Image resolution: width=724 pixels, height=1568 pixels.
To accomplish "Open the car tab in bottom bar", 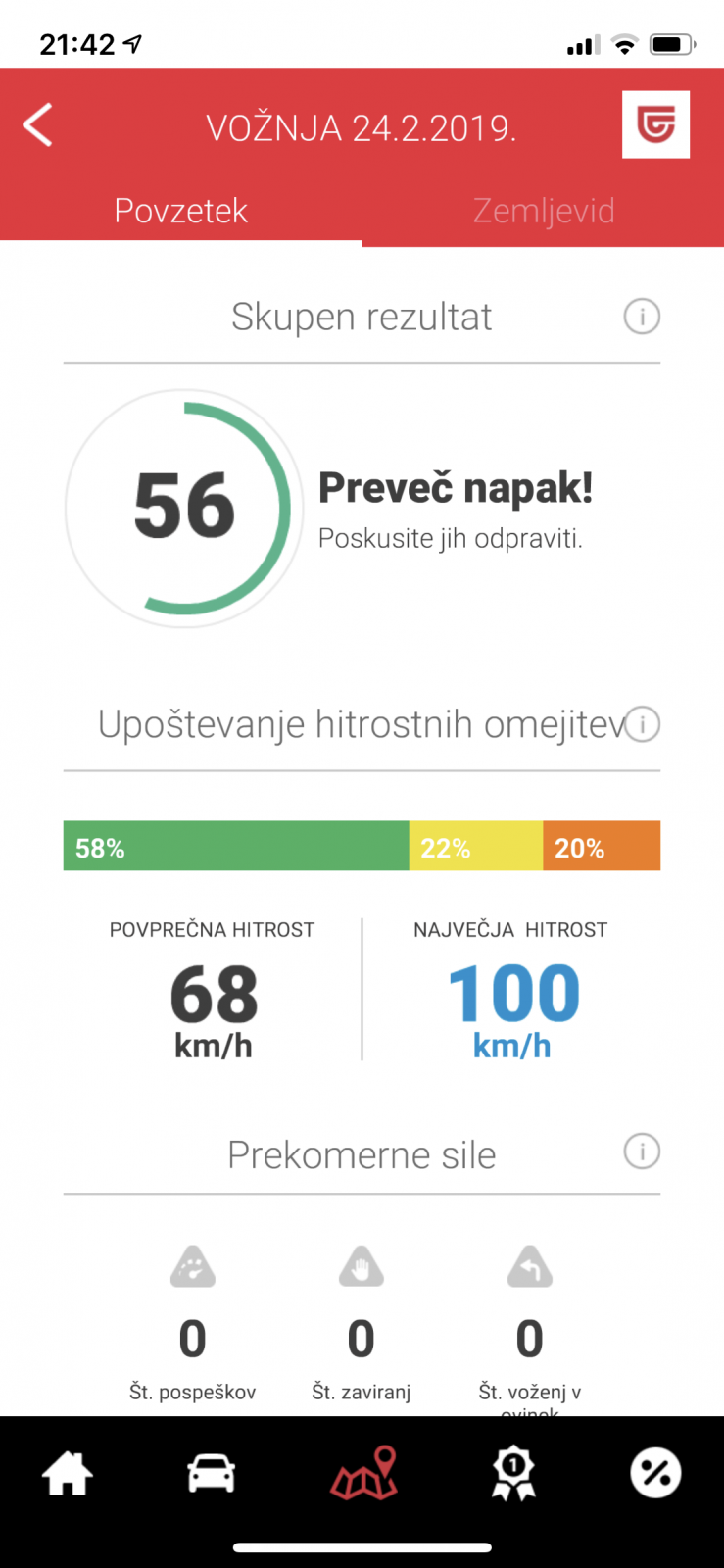I will click(212, 1473).
